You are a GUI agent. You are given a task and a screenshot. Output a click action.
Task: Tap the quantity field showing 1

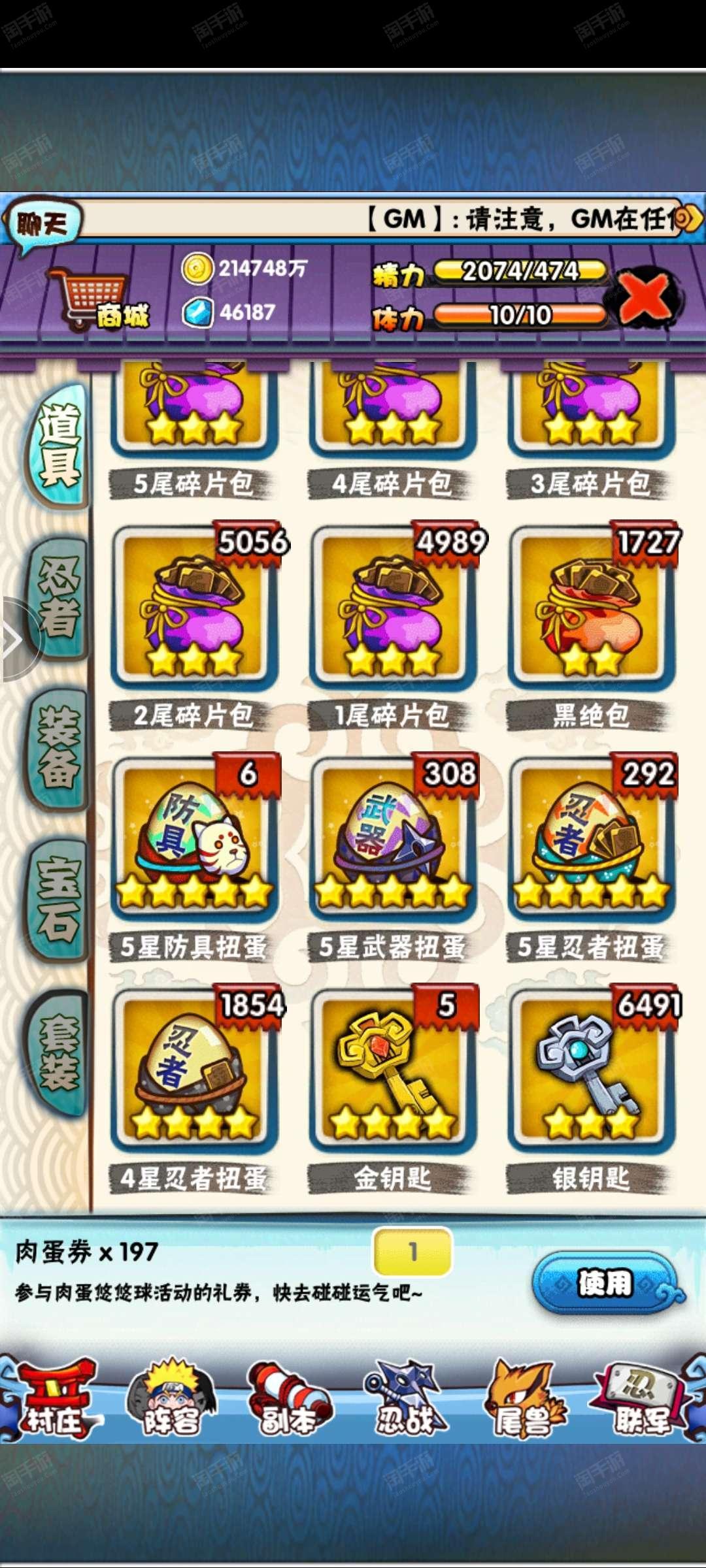tap(412, 1252)
